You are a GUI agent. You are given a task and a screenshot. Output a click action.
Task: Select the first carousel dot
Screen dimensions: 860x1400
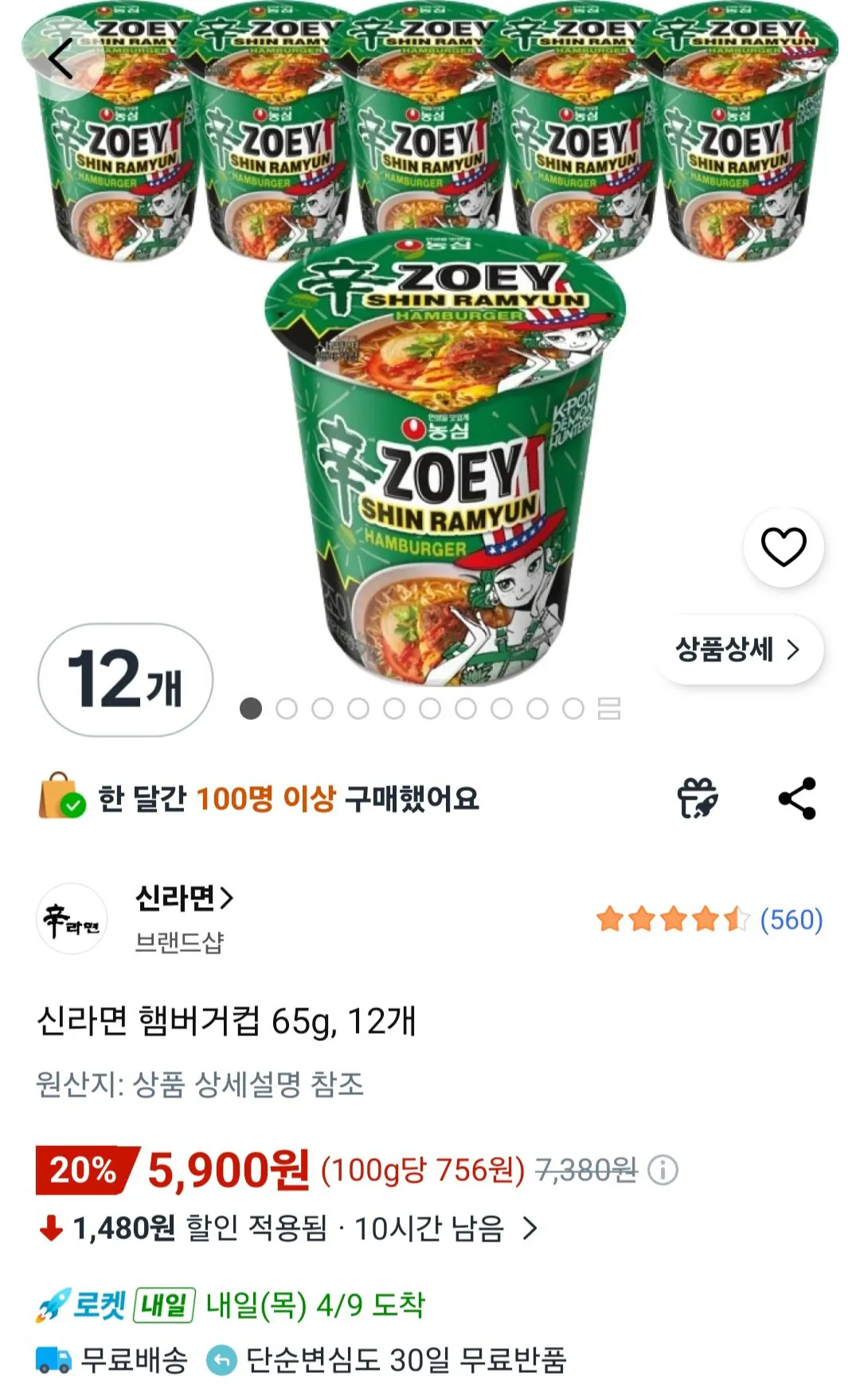[252, 708]
